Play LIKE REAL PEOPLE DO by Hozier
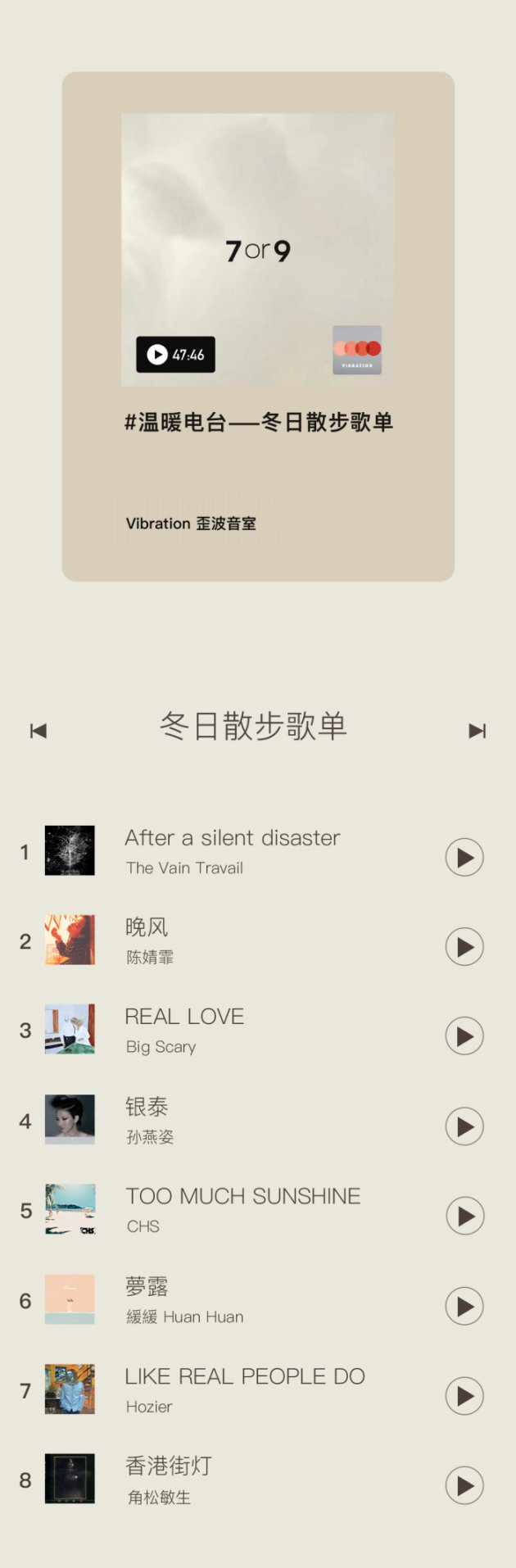This screenshot has height=1568, width=516. (x=464, y=1395)
